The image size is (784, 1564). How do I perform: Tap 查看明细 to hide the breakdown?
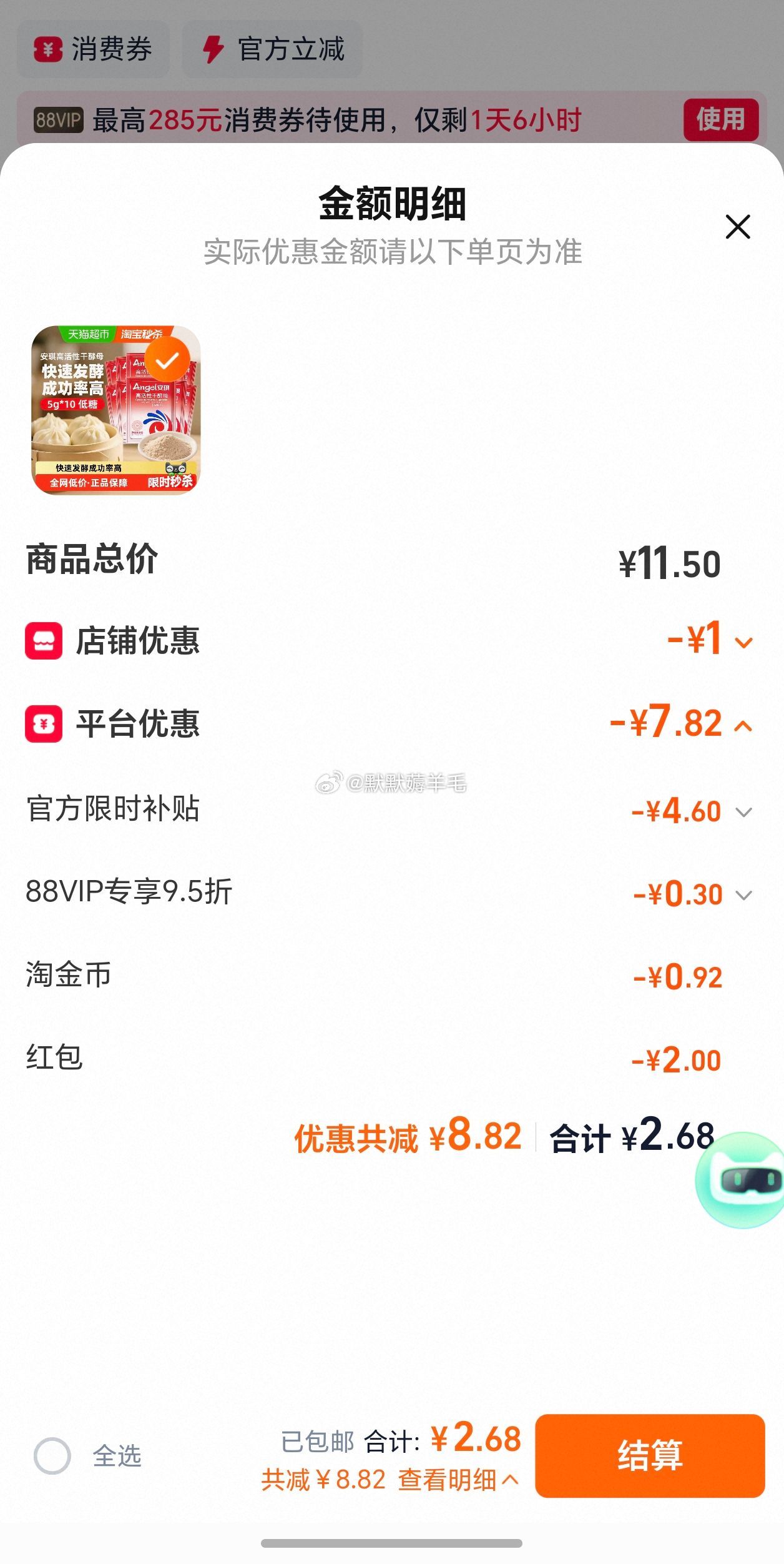click(458, 1480)
